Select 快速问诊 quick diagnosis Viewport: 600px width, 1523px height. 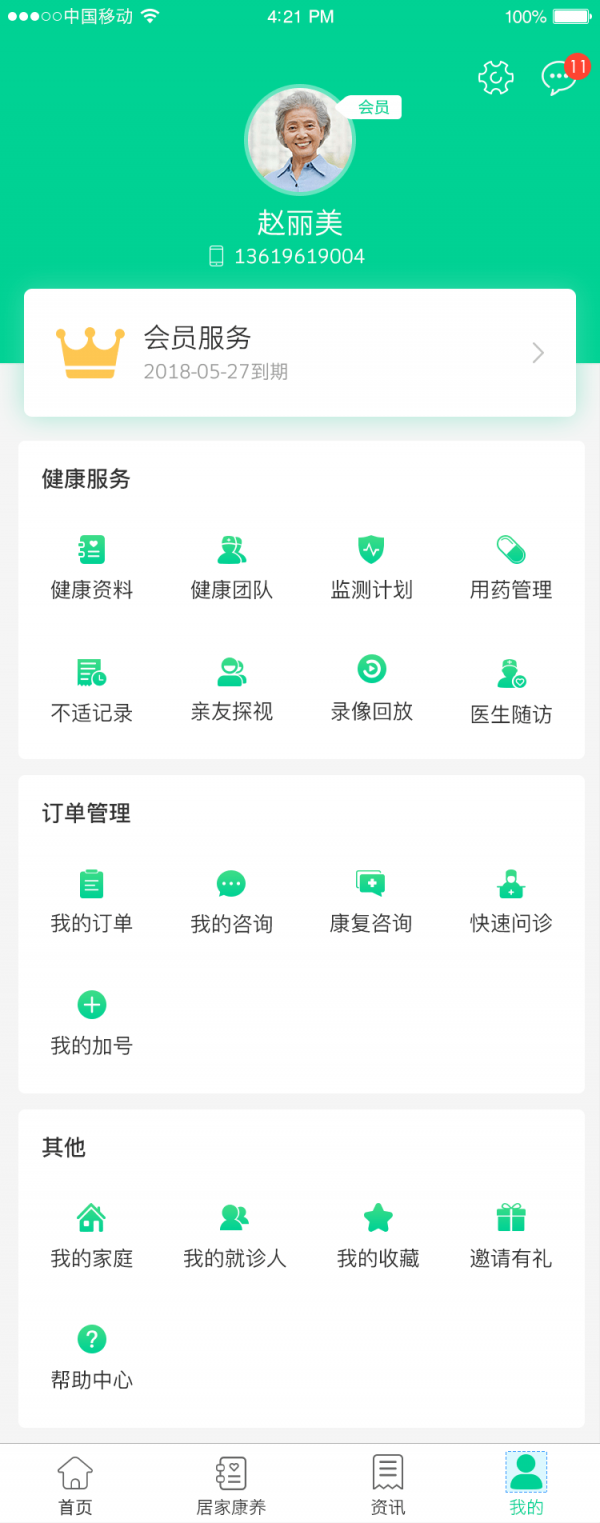[511, 901]
